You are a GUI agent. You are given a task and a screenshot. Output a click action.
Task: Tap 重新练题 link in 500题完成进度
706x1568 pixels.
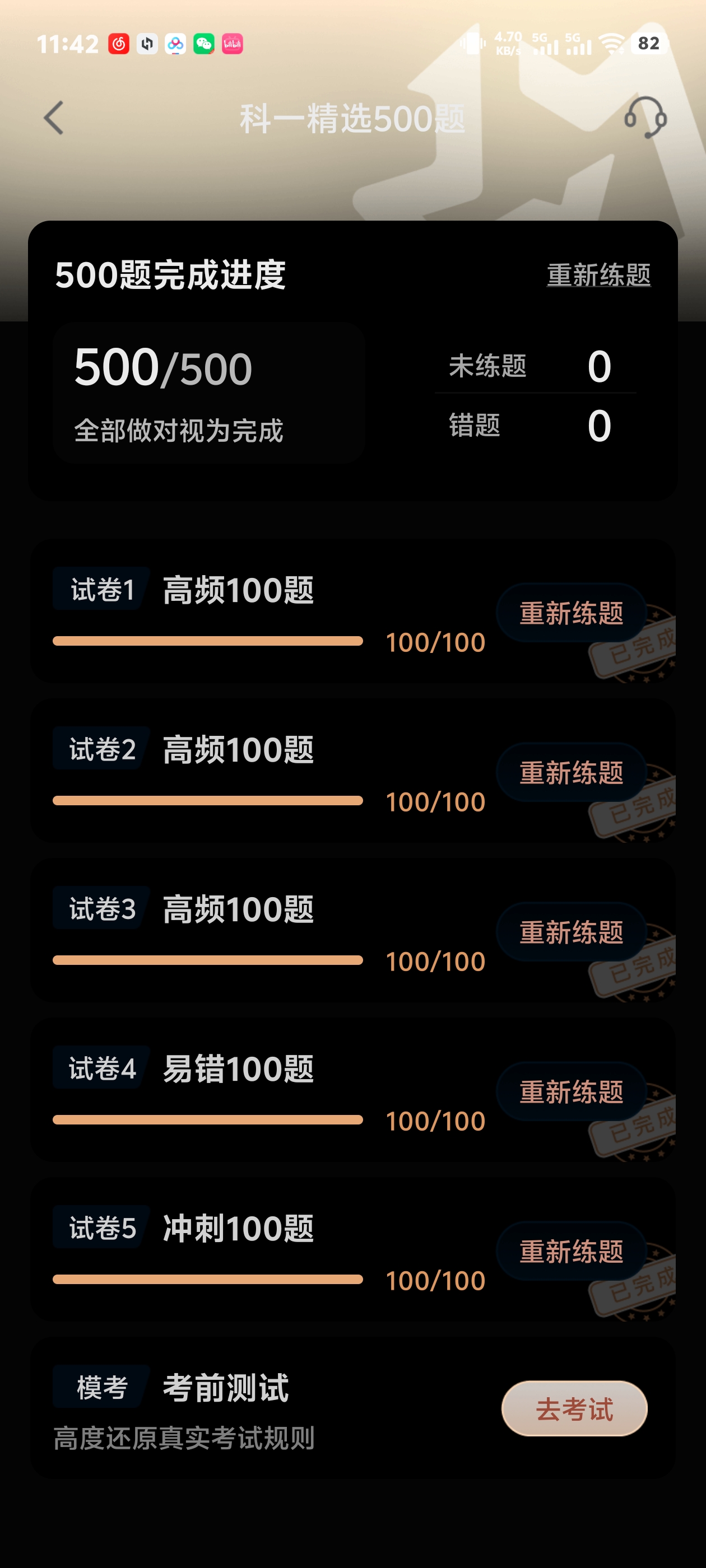(x=598, y=275)
